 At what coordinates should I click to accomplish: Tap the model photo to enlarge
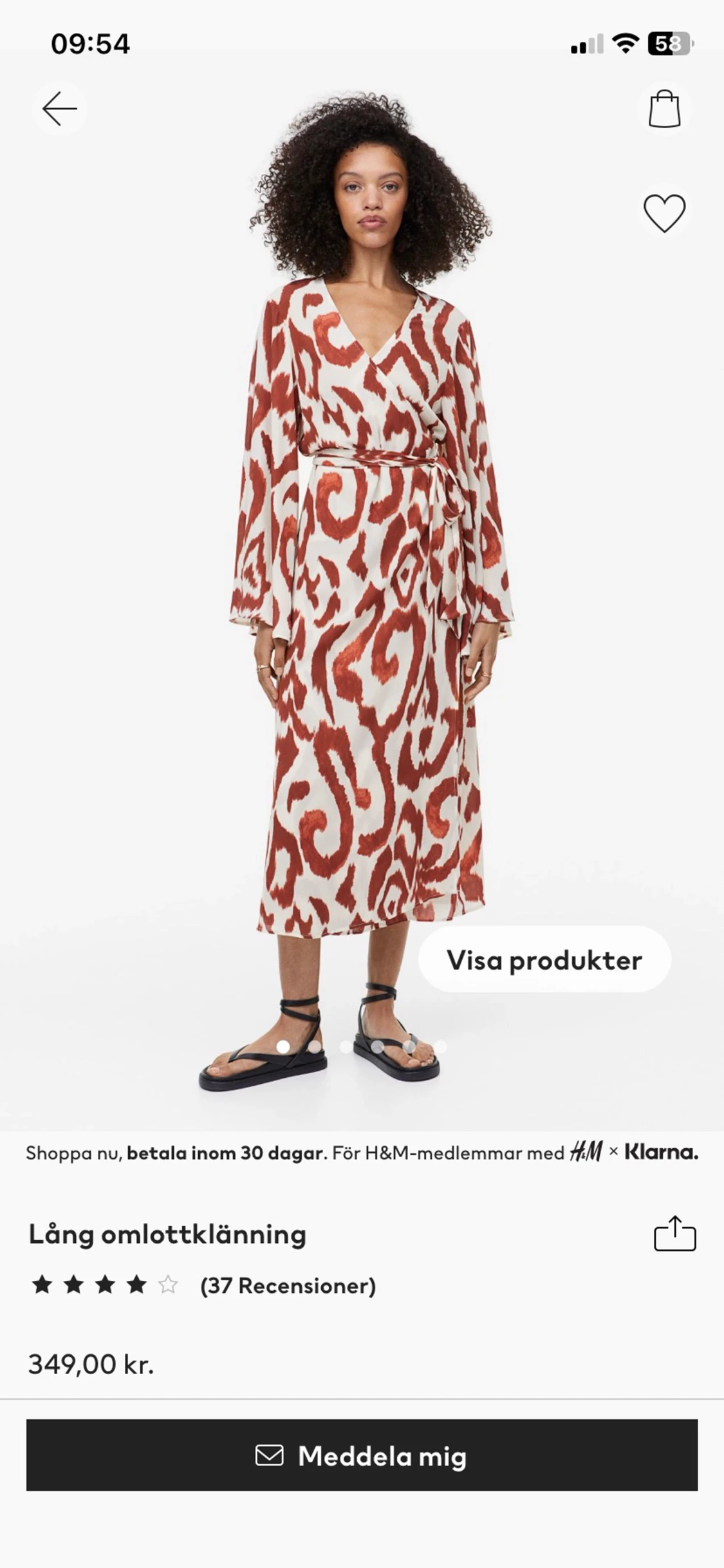point(362,580)
